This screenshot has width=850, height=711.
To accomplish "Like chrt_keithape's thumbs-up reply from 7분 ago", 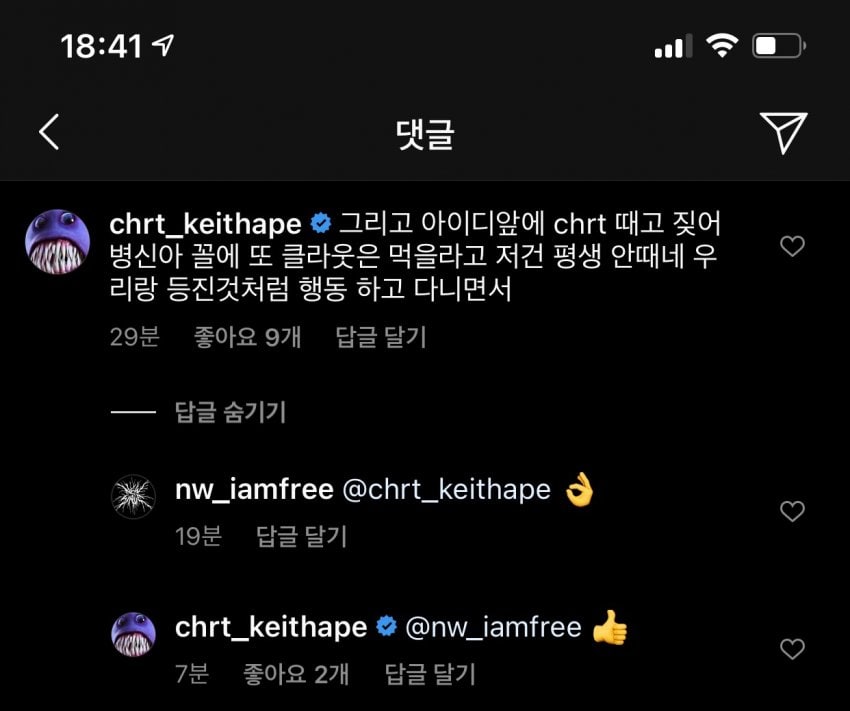I will pos(792,650).
